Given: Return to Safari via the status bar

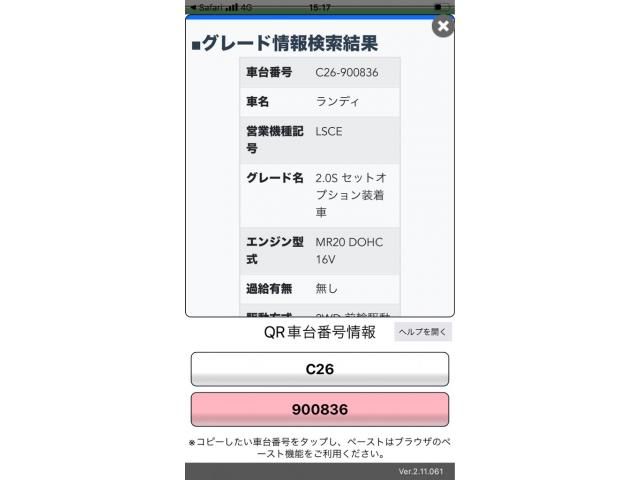Looking at the screenshot, I should [208, 6].
